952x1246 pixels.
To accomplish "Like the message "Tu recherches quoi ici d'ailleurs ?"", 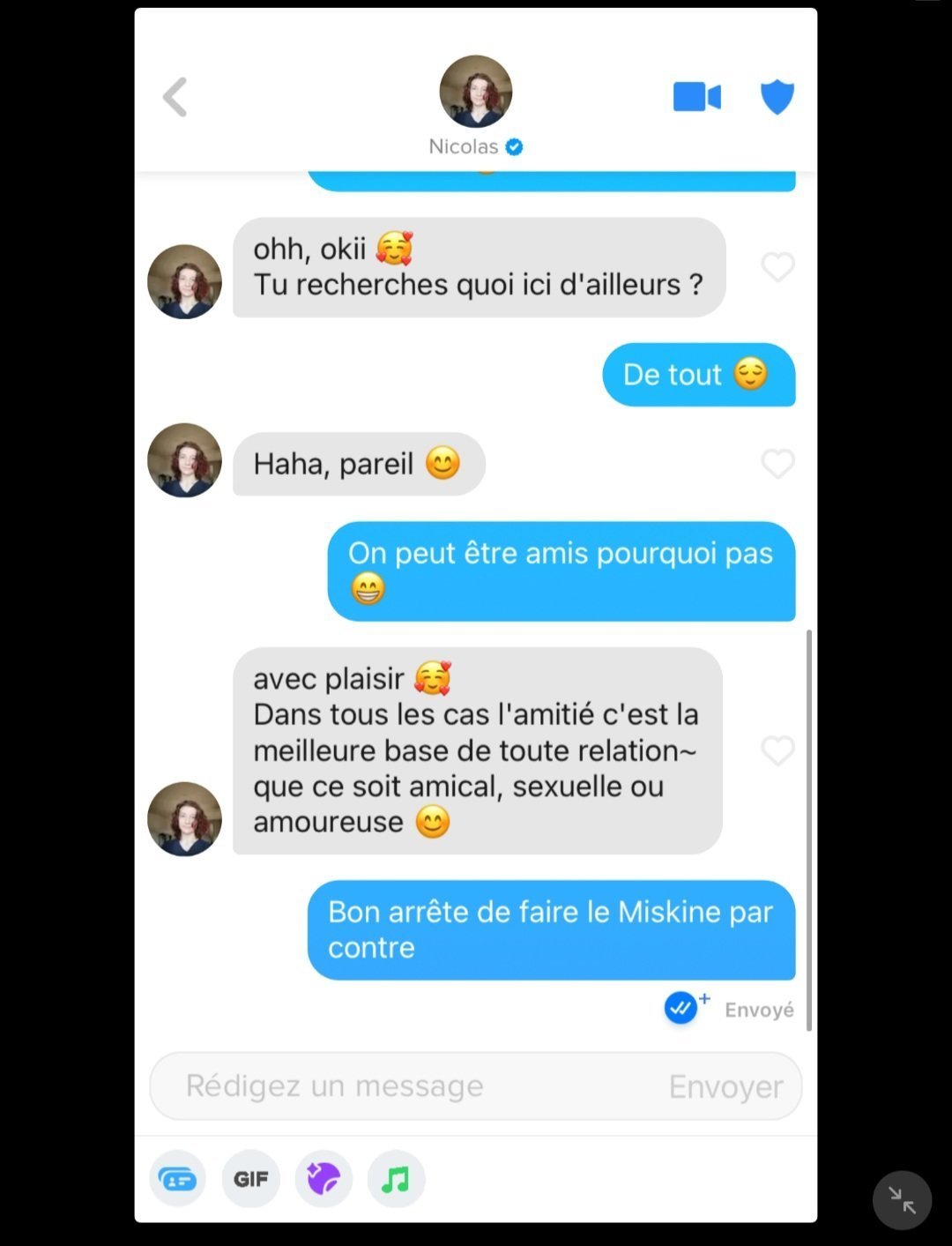I will (x=777, y=267).
